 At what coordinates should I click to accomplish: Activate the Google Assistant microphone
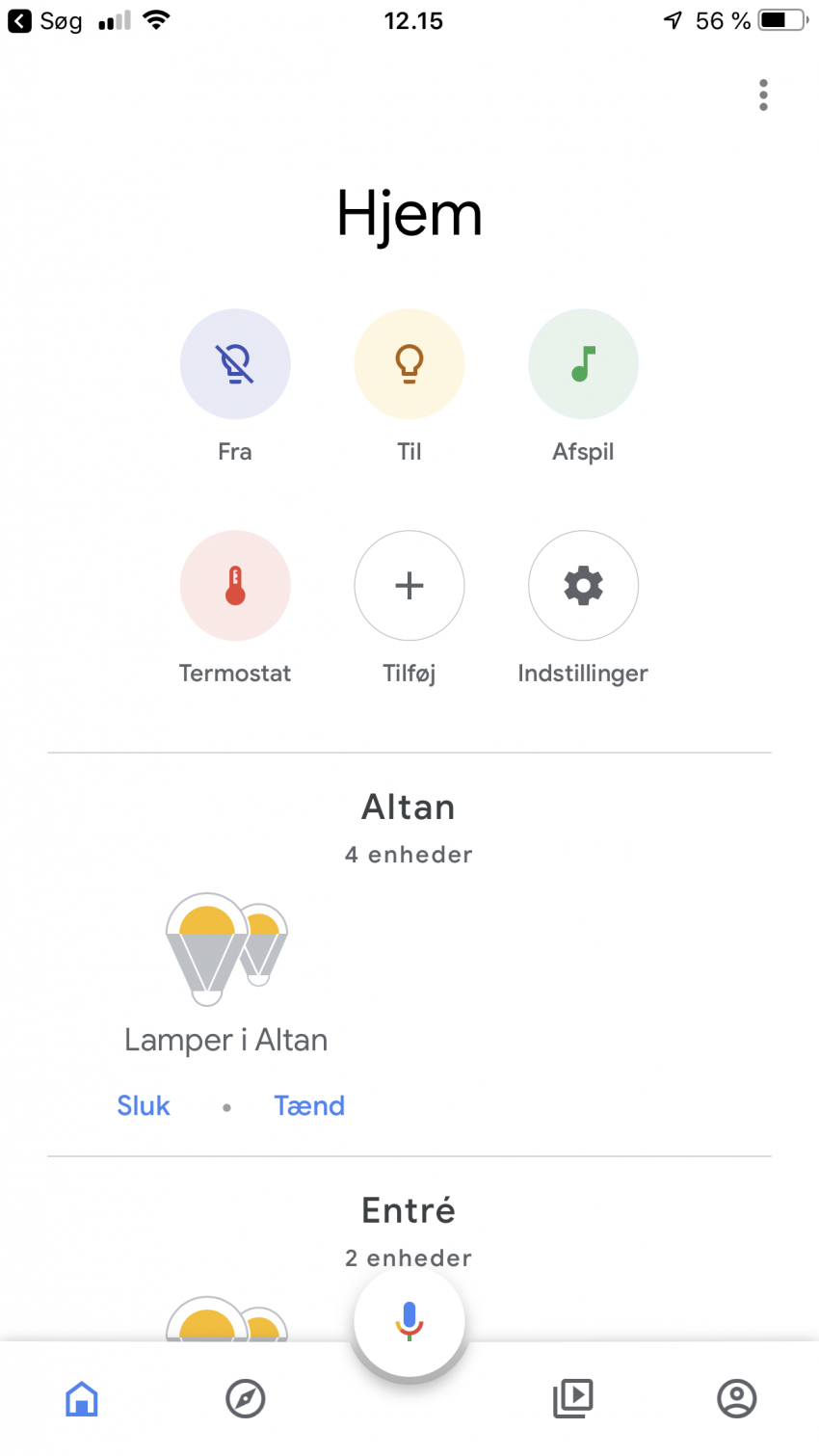click(x=409, y=1320)
